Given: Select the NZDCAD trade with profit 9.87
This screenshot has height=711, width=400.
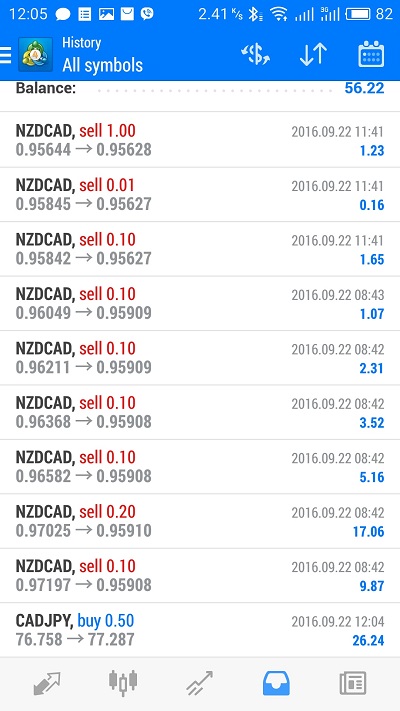Looking at the screenshot, I should pyautogui.click(x=200, y=575).
